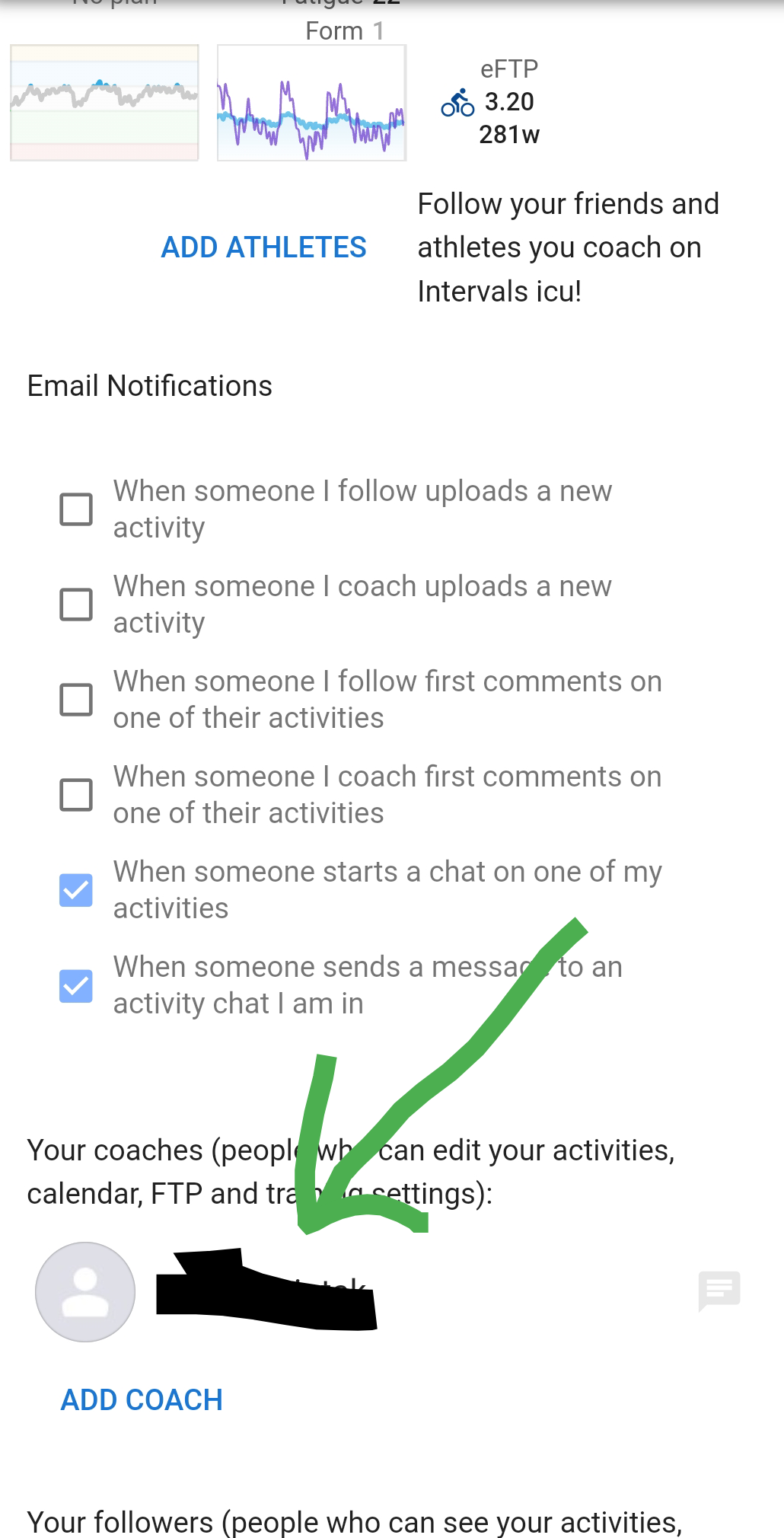Disable message sent to activity chat notification
Screen dimensions: 784x1538
[x=76, y=986]
